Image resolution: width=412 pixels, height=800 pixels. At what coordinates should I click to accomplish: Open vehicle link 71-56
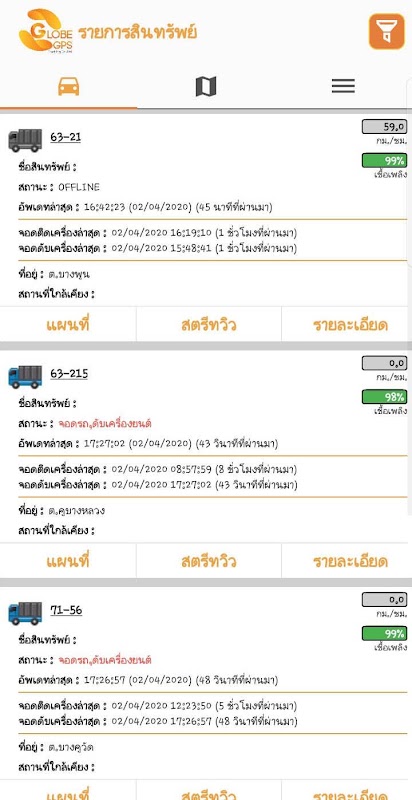click(x=66, y=610)
